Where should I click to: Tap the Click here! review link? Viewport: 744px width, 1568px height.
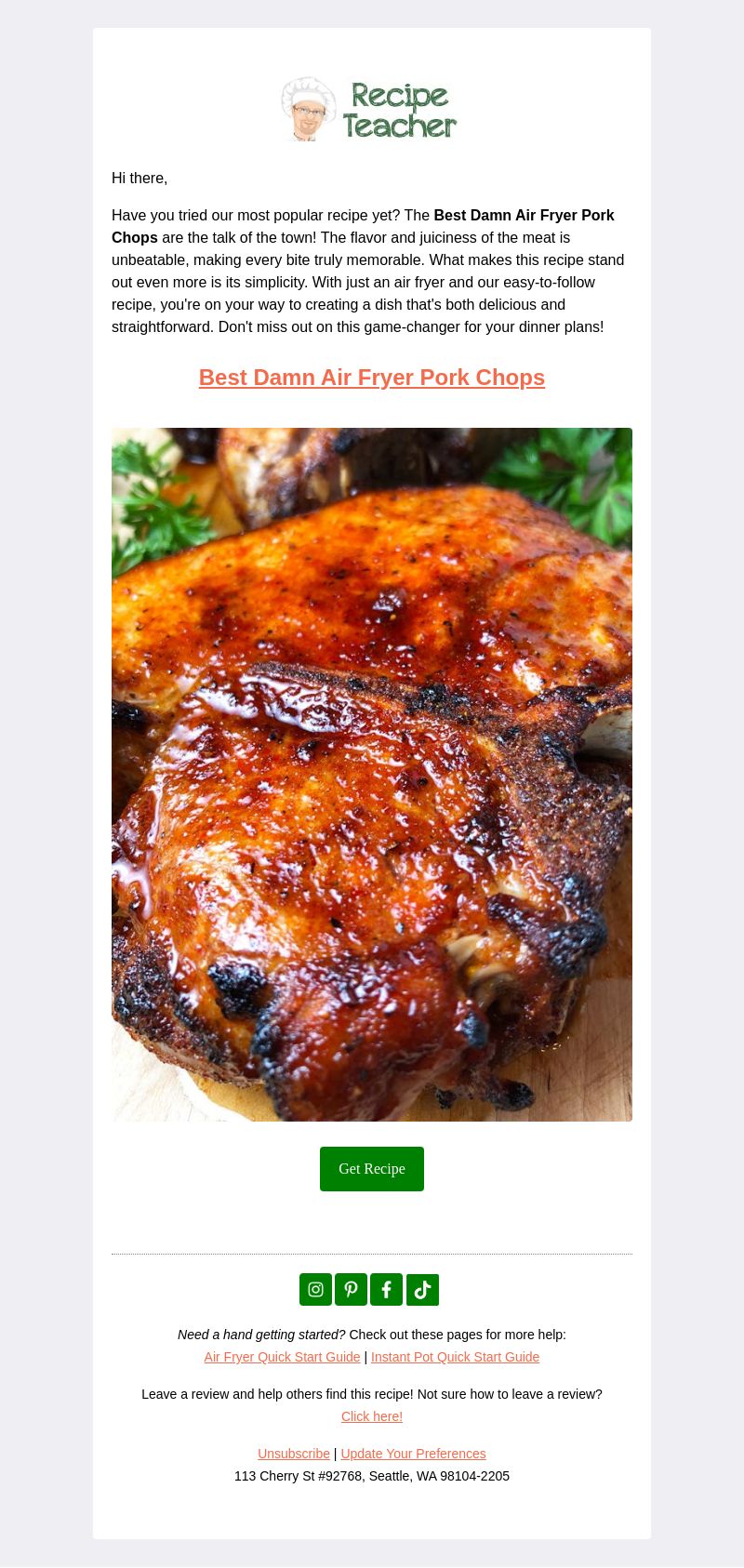(372, 1416)
